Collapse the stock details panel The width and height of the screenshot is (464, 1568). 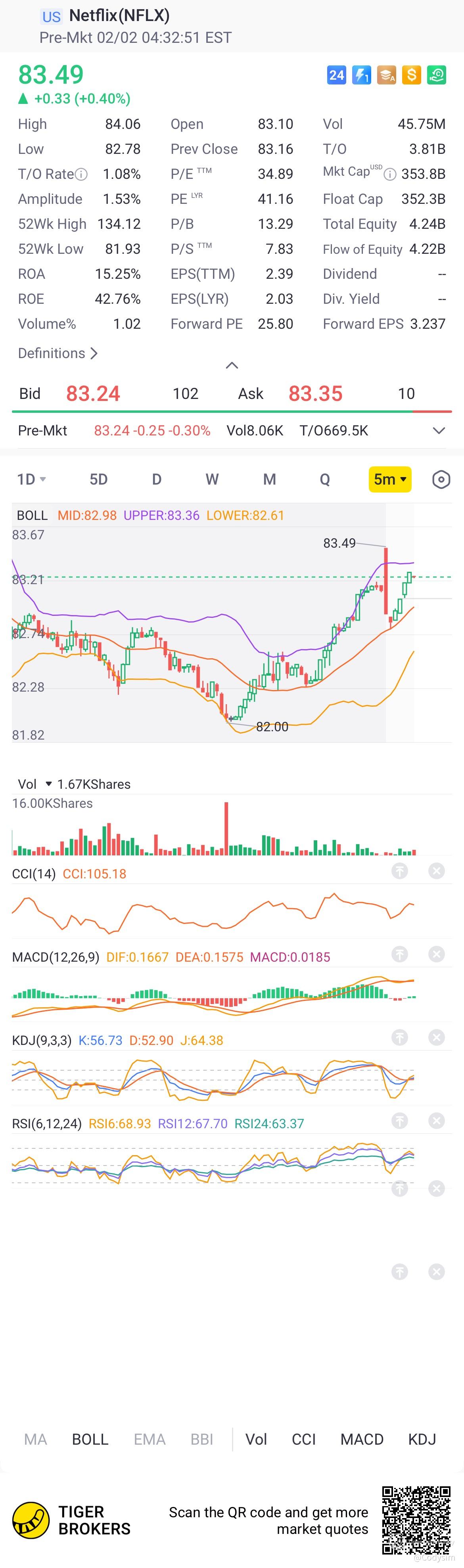pos(232,365)
